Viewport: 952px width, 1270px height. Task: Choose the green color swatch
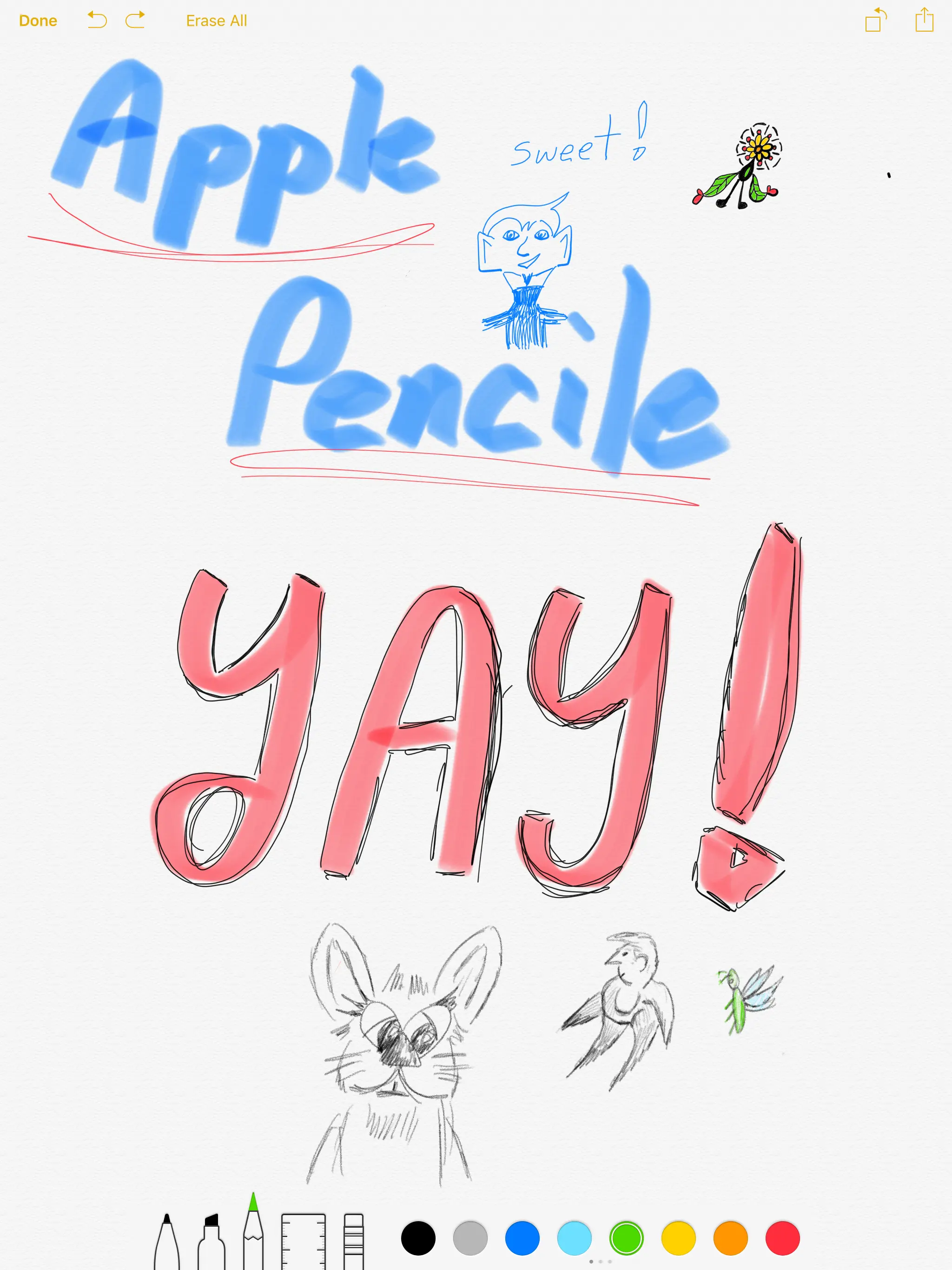[x=627, y=1238]
